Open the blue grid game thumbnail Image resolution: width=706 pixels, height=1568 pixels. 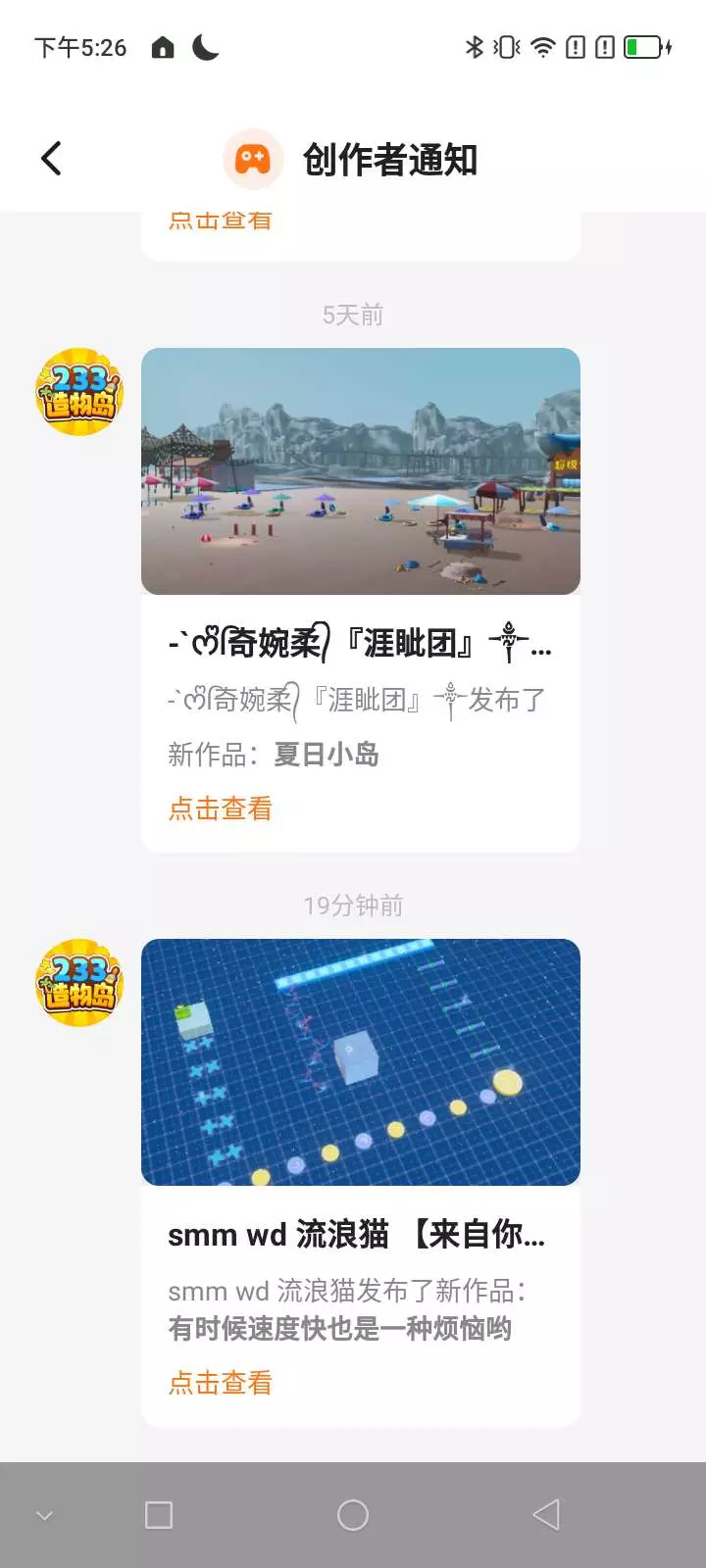pos(361,1062)
